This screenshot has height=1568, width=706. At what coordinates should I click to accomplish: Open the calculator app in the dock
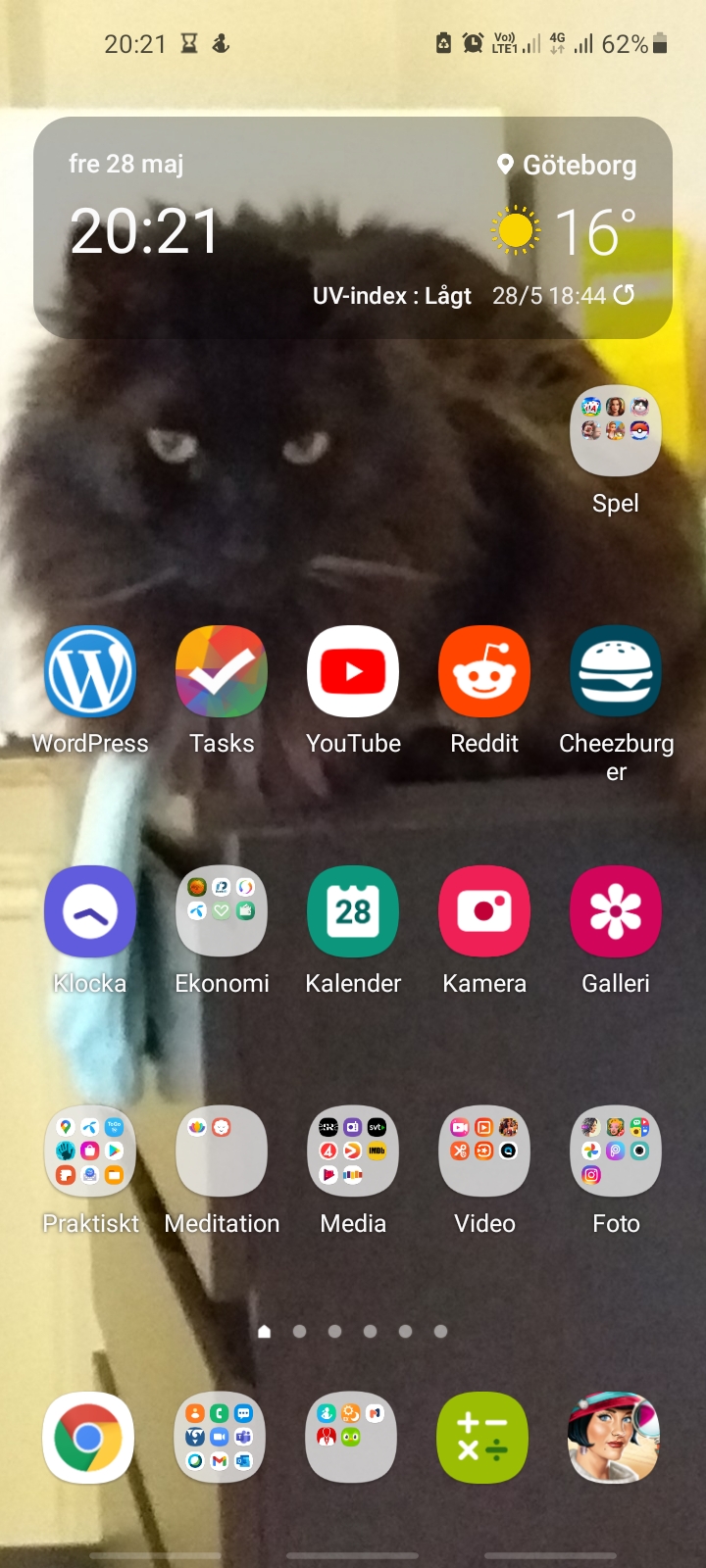(482, 1438)
